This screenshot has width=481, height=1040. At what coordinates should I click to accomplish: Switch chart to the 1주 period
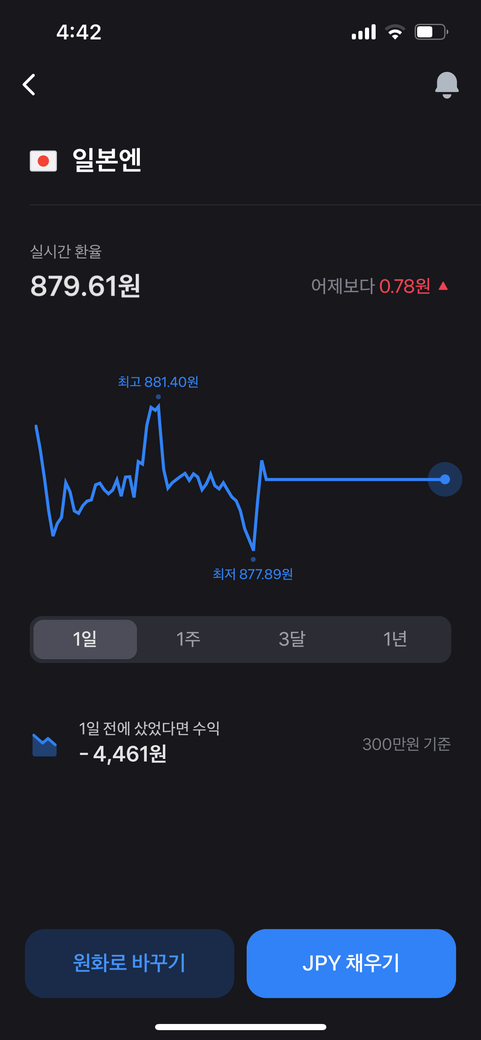pos(188,639)
